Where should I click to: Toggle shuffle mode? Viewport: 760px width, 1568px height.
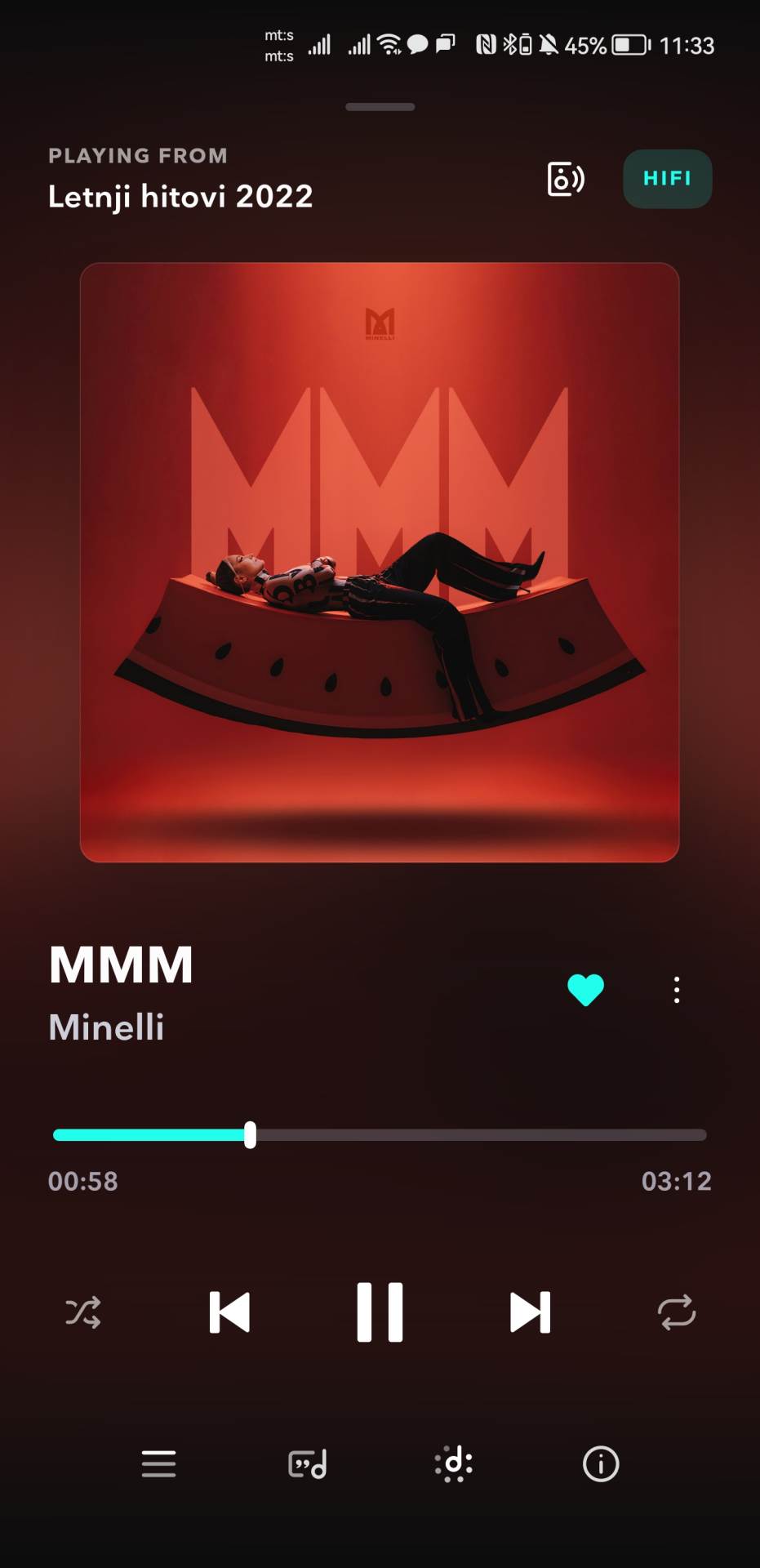(x=83, y=1312)
